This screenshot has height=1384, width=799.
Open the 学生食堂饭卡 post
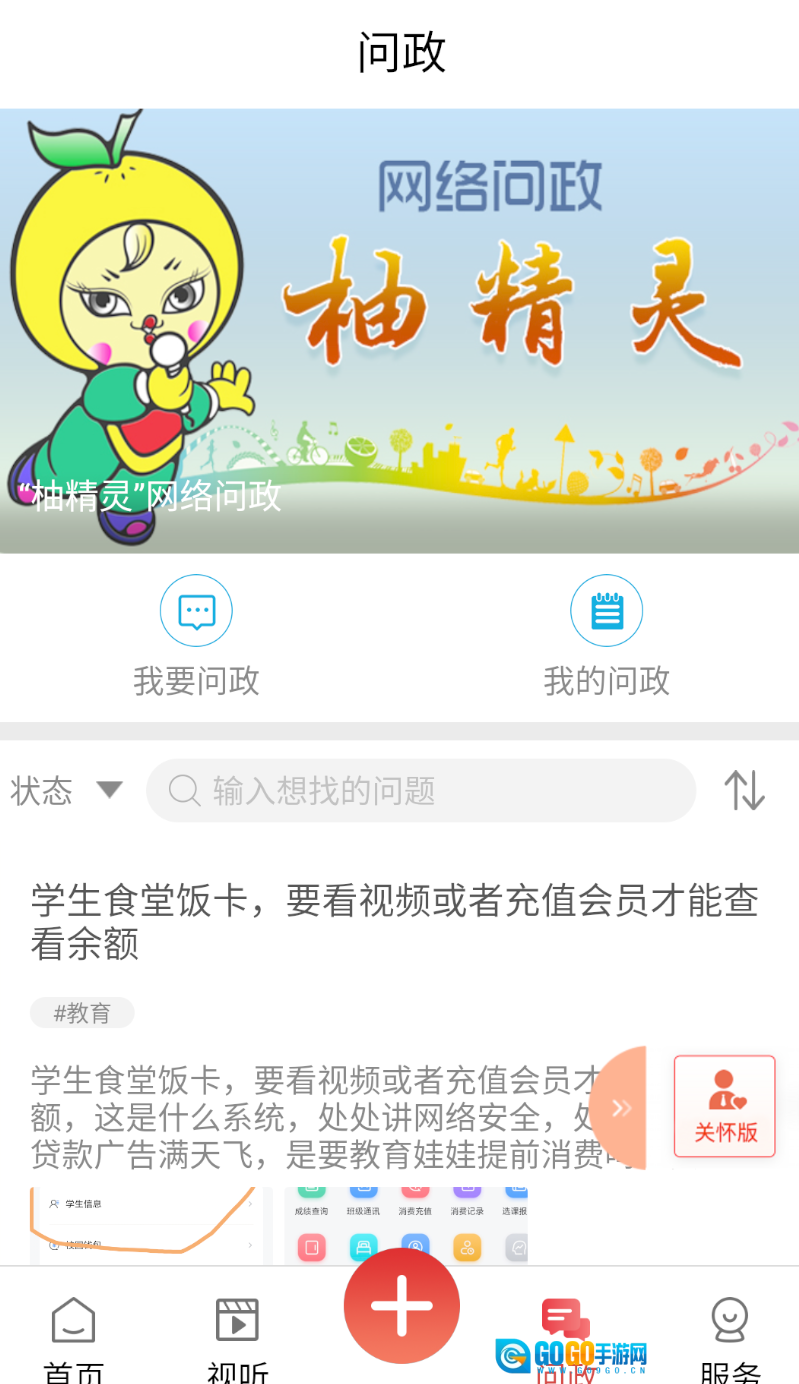tap(395, 921)
